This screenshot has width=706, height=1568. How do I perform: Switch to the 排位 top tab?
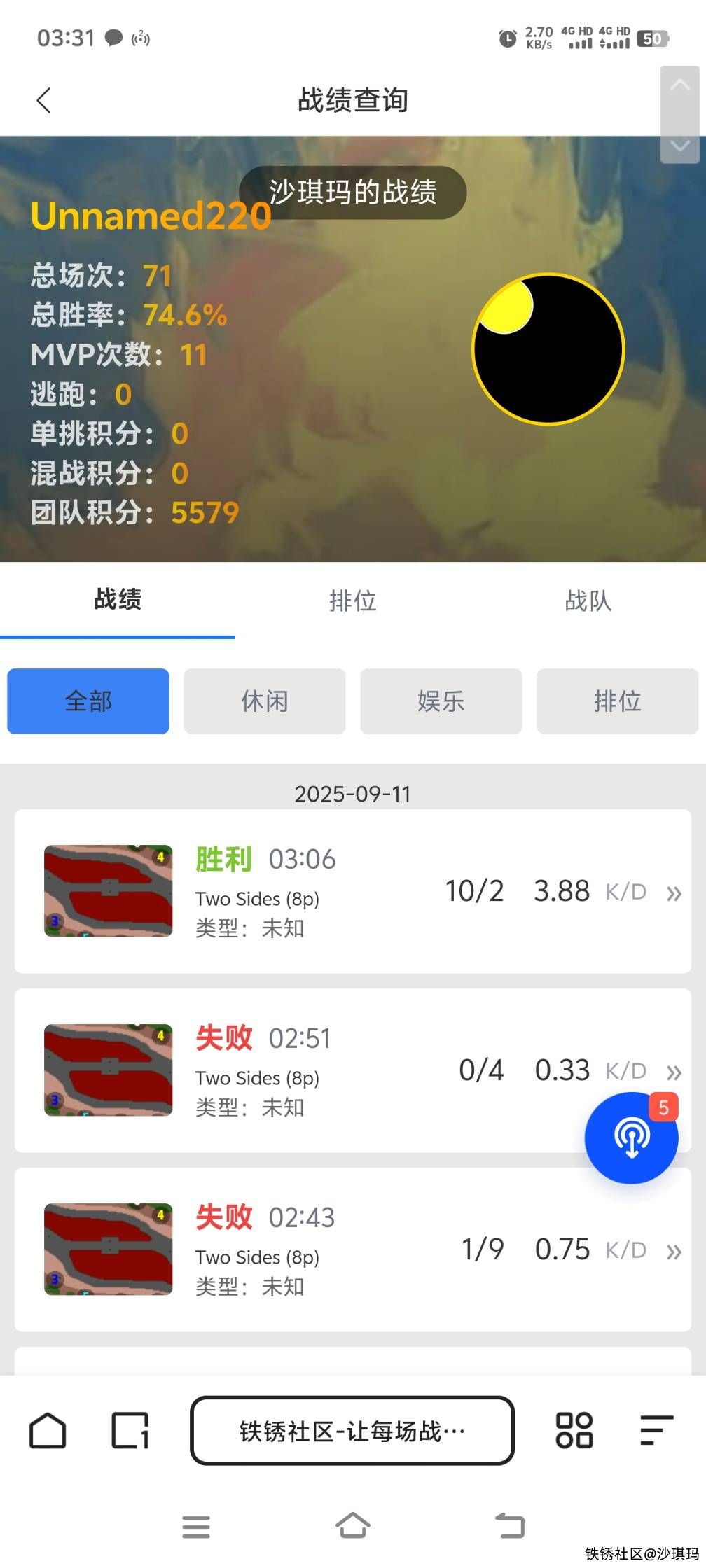pyautogui.click(x=353, y=601)
